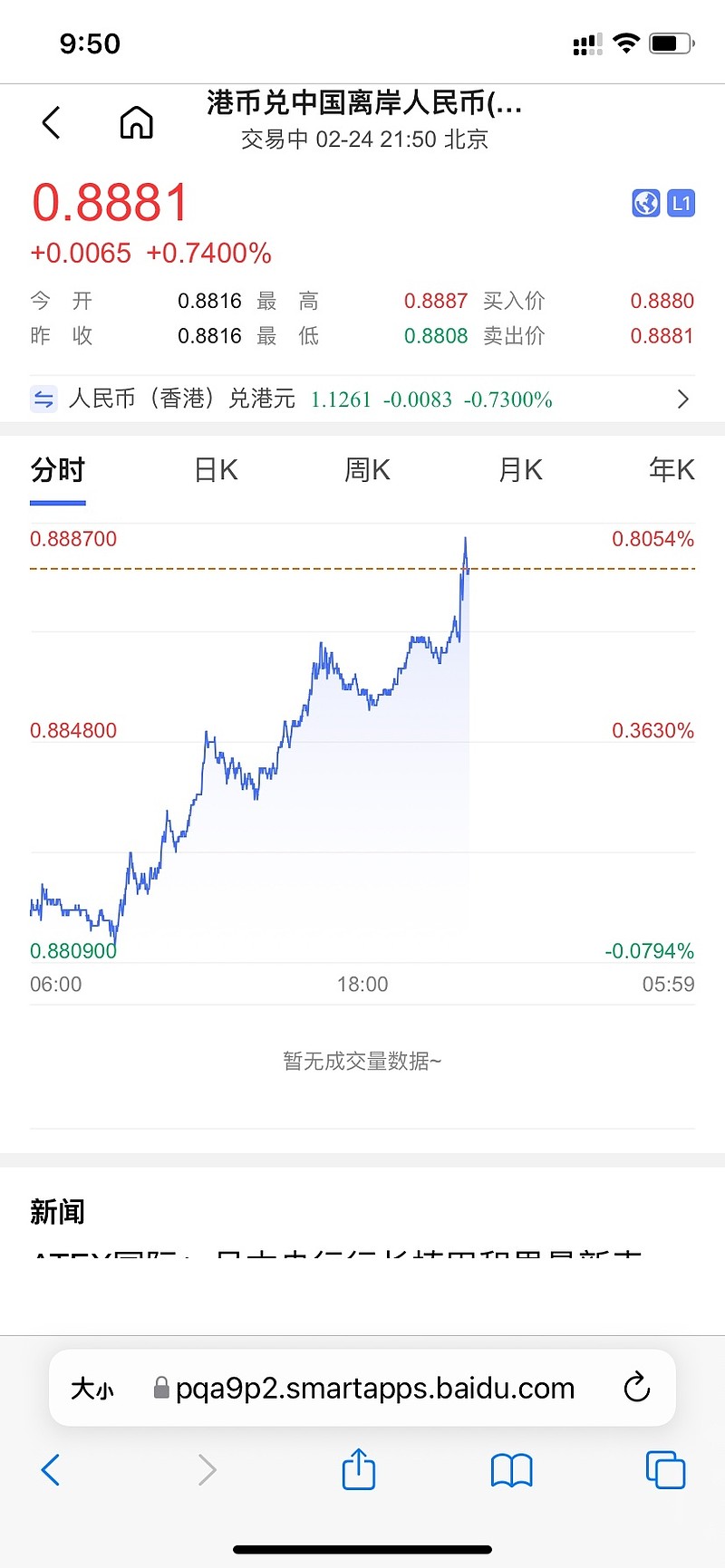Tap the Safari back navigation arrow
This screenshot has height=1568, width=725.
coord(51,1469)
